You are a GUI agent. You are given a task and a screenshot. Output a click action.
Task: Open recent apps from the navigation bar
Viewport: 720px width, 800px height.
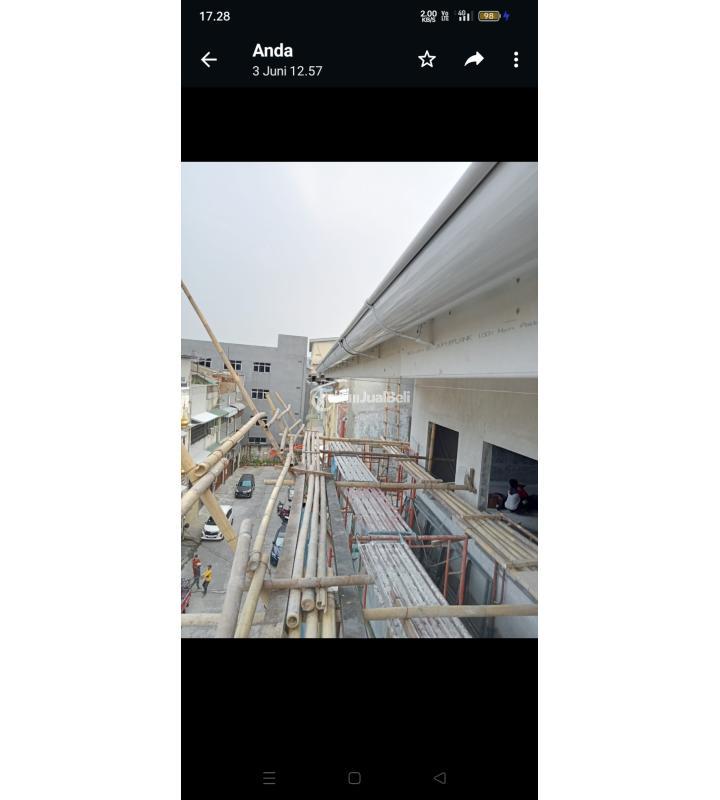point(269,778)
